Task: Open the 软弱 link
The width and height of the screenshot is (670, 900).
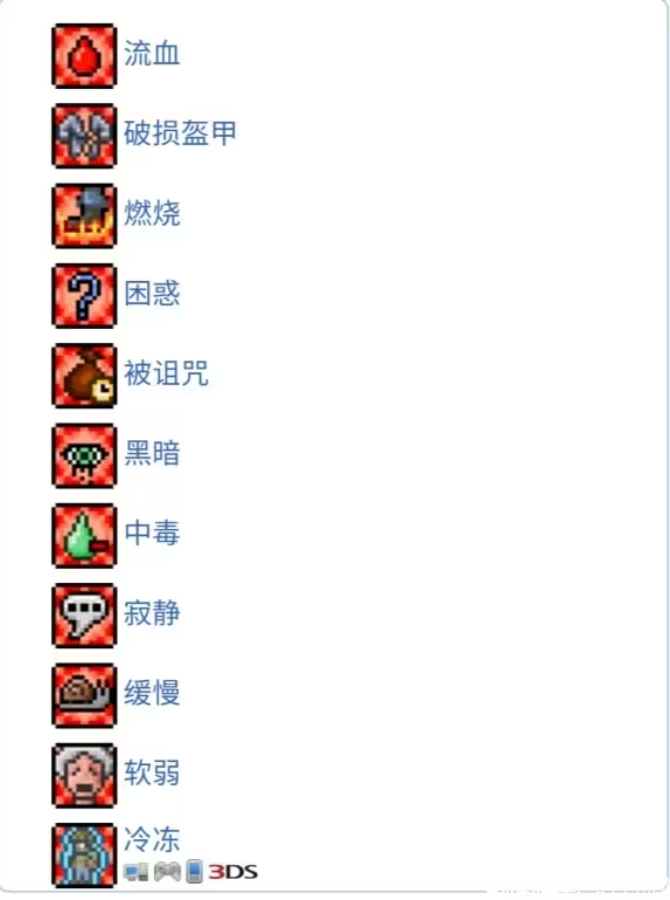Action: [152, 773]
